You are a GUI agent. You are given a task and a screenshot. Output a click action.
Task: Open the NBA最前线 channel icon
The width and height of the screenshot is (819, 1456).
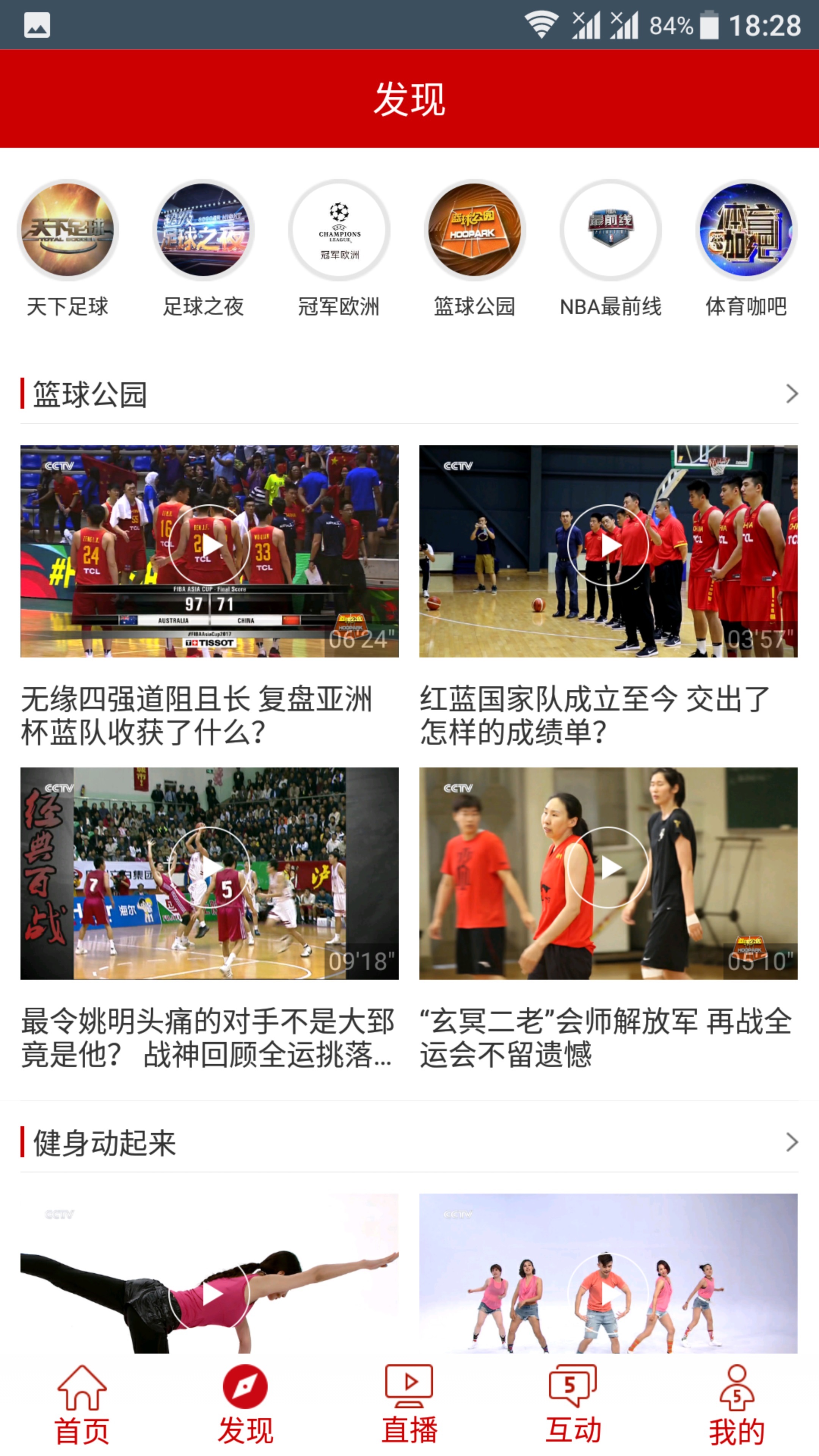[611, 231]
